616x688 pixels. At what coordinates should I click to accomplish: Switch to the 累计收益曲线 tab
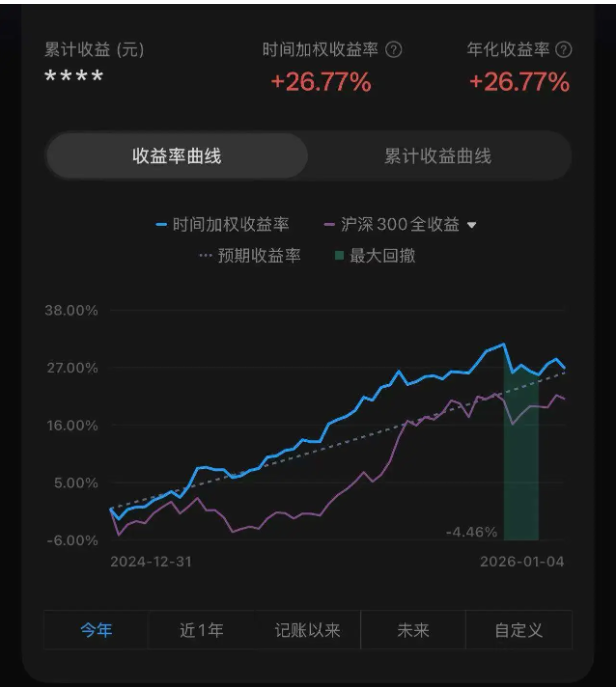(438, 156)
